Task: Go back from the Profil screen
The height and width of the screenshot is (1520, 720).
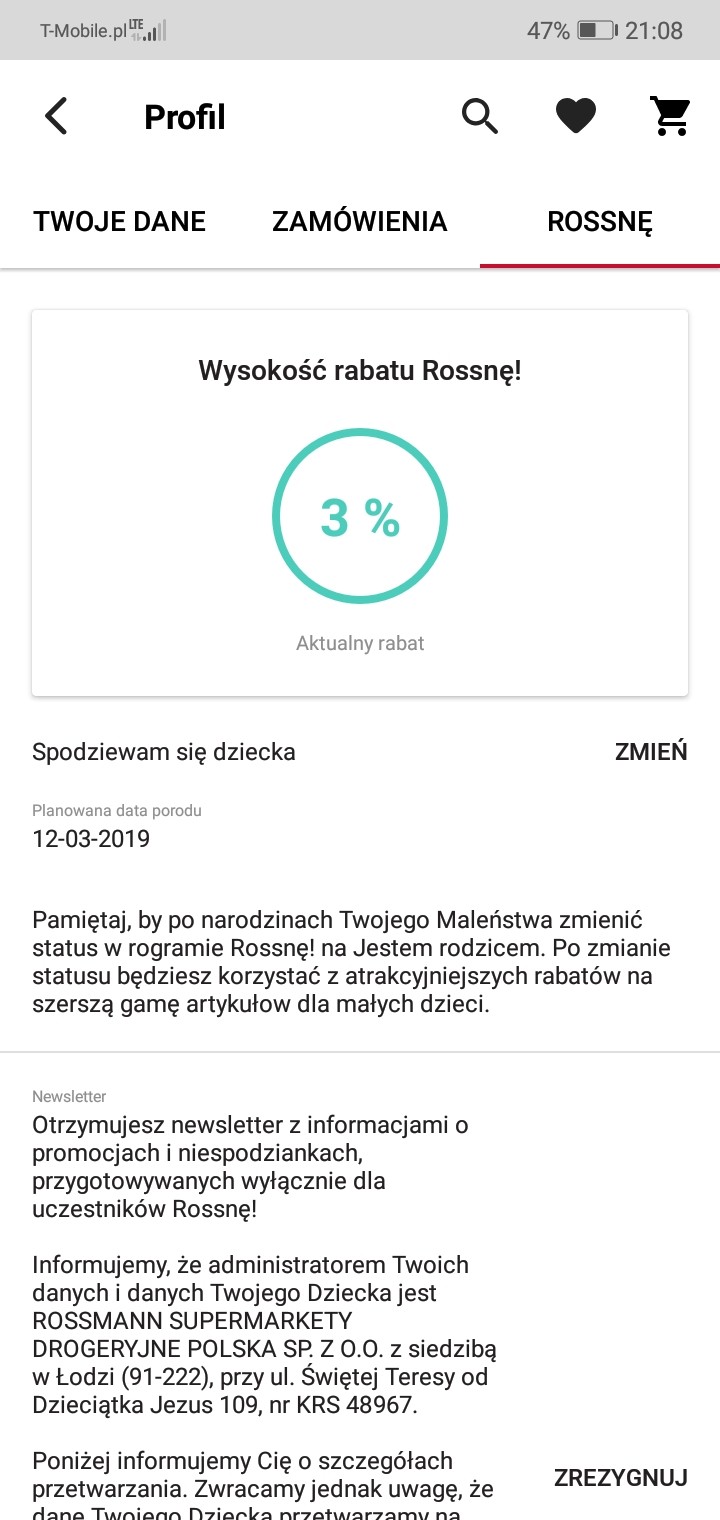Action: click(x=57, y=117)
